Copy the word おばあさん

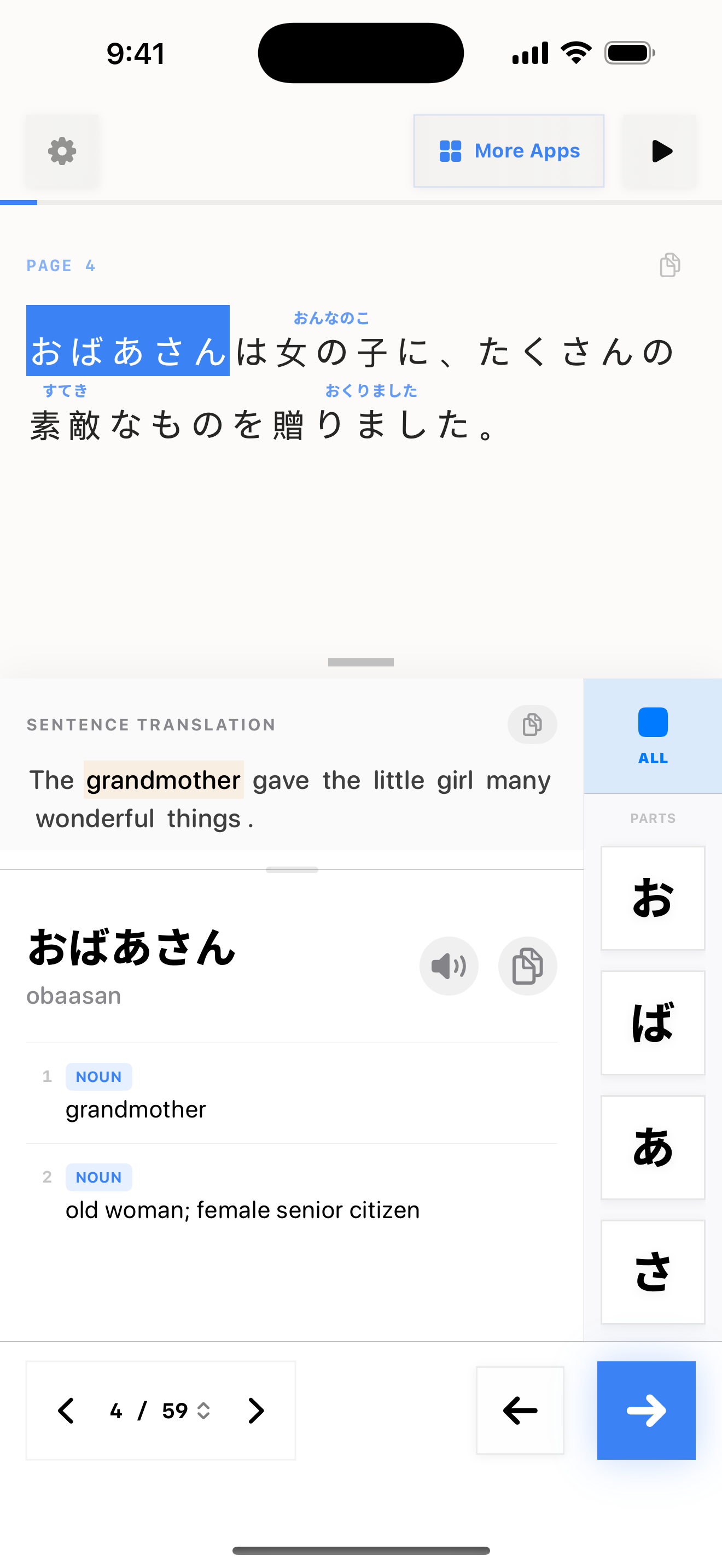point(527,966)
